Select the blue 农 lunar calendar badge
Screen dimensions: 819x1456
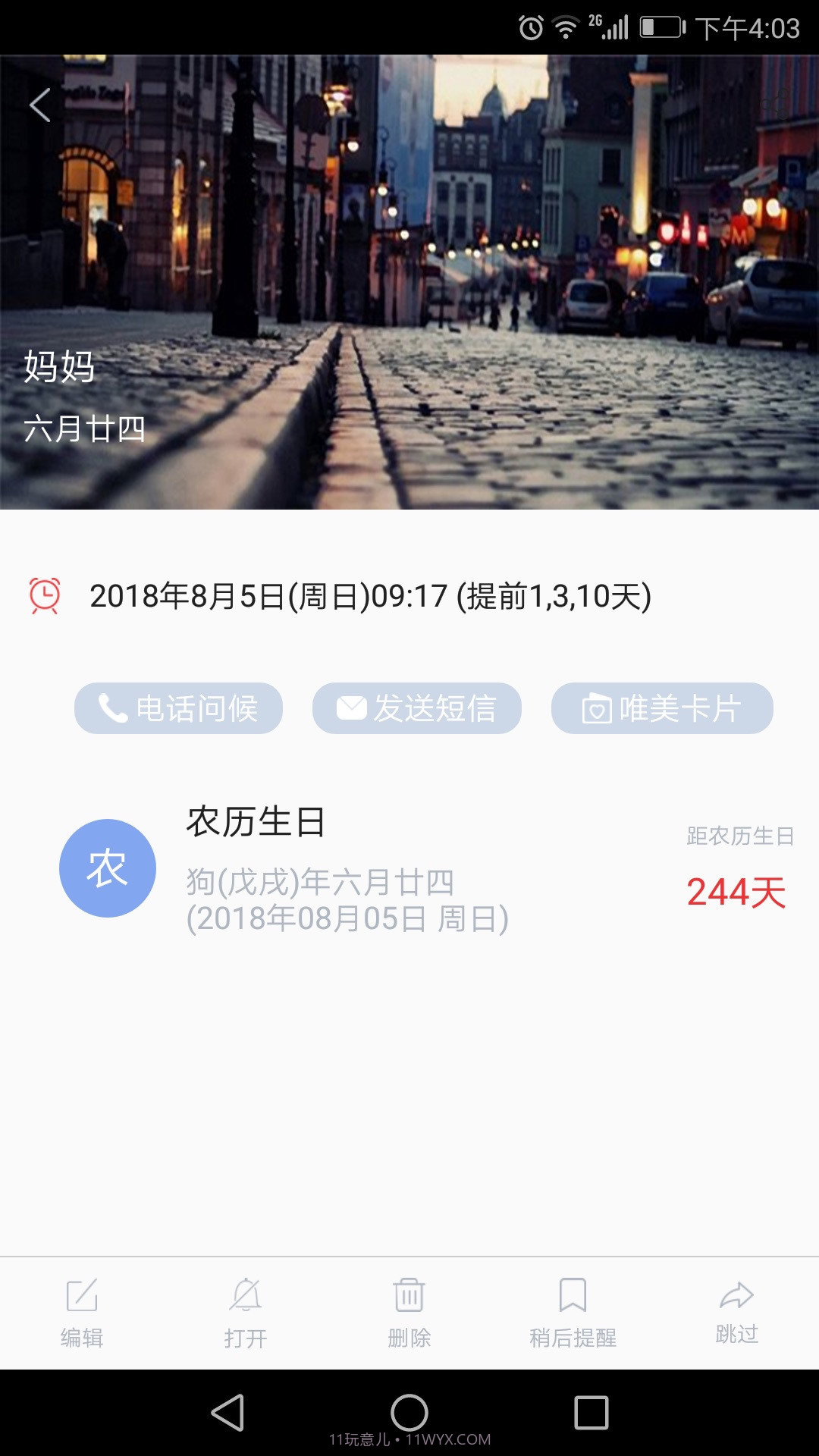tap(108, 867)
